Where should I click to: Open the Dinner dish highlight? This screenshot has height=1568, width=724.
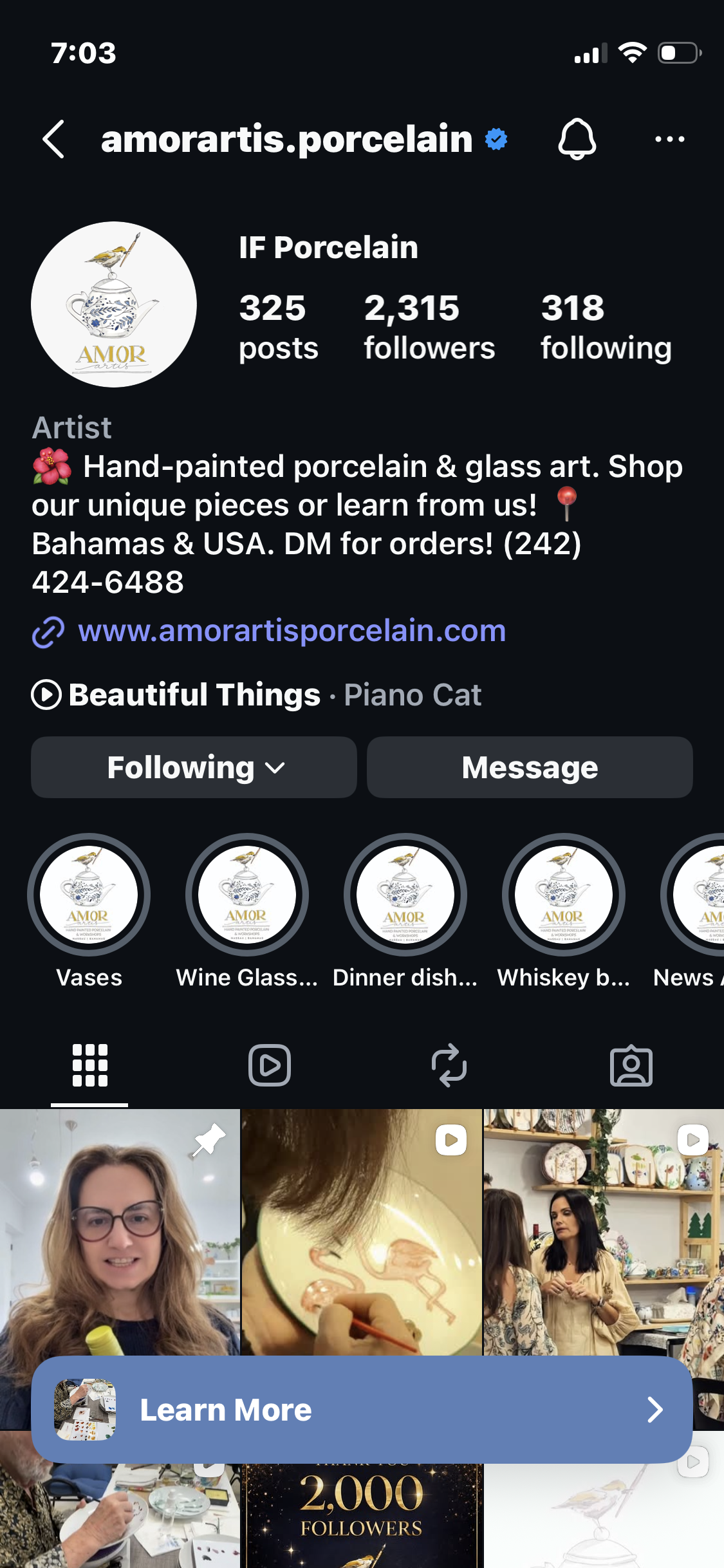point(405,895)
